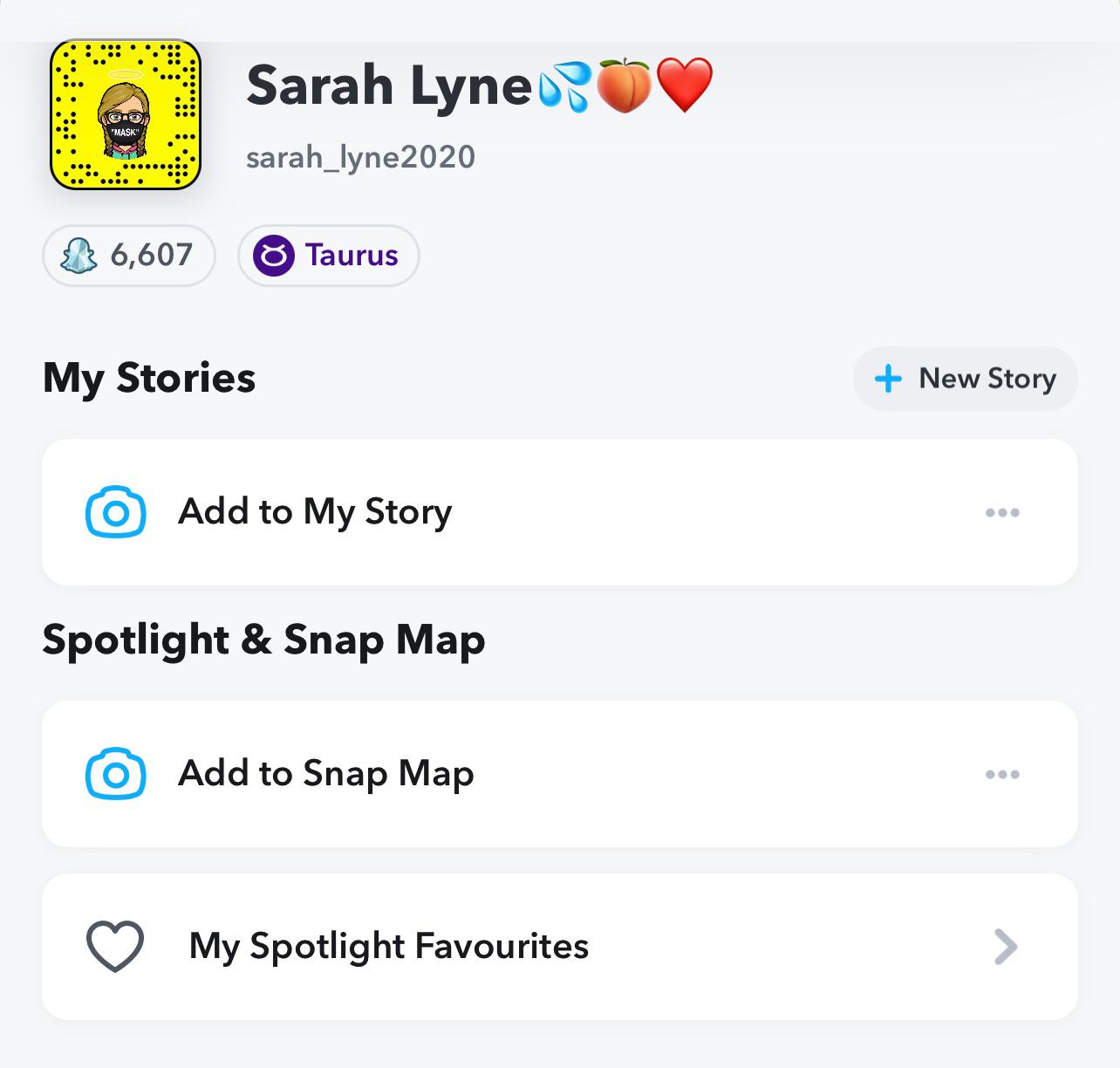The width and height of the screenshot is (1120, 1068).
Task: Open more options for Snap Map
Action: 1002,774
